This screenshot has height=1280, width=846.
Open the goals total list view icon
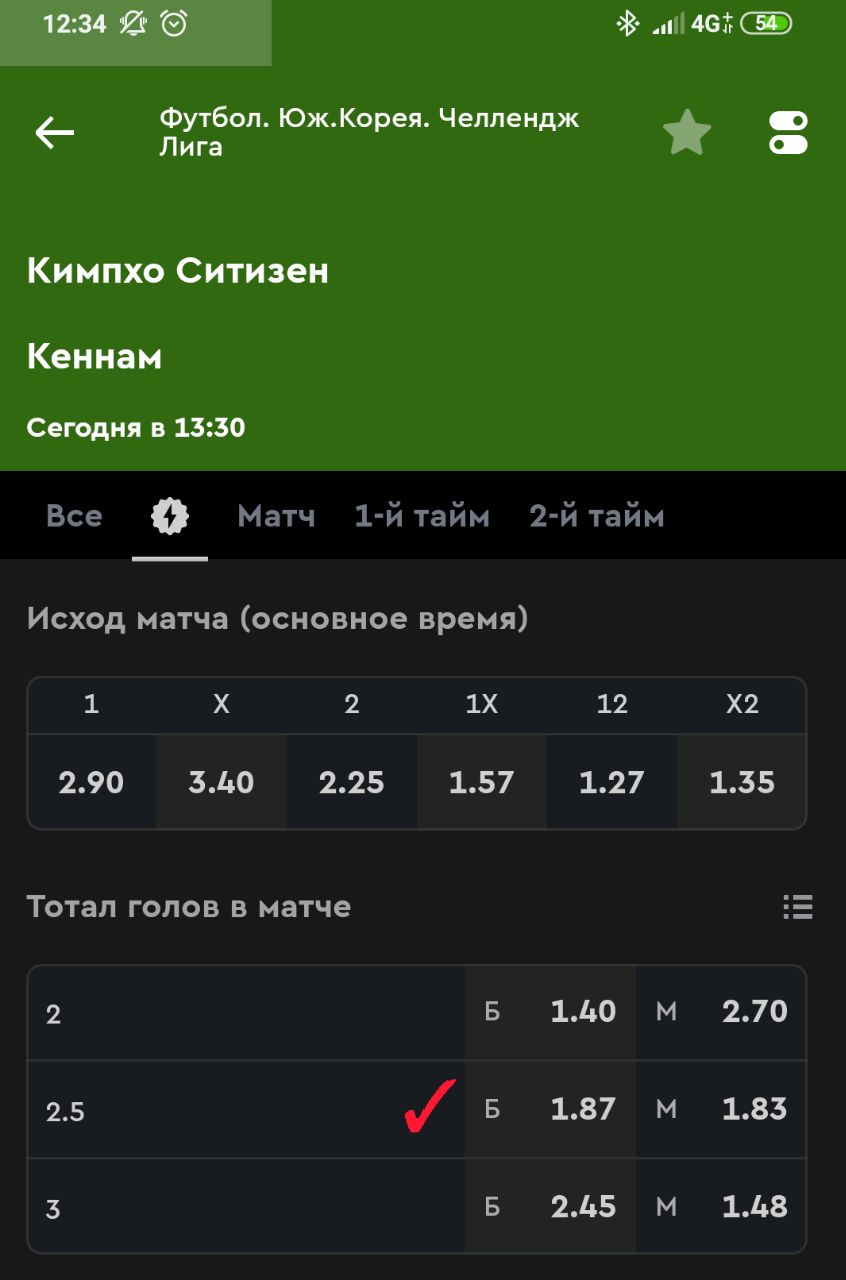tap(797, 907)
